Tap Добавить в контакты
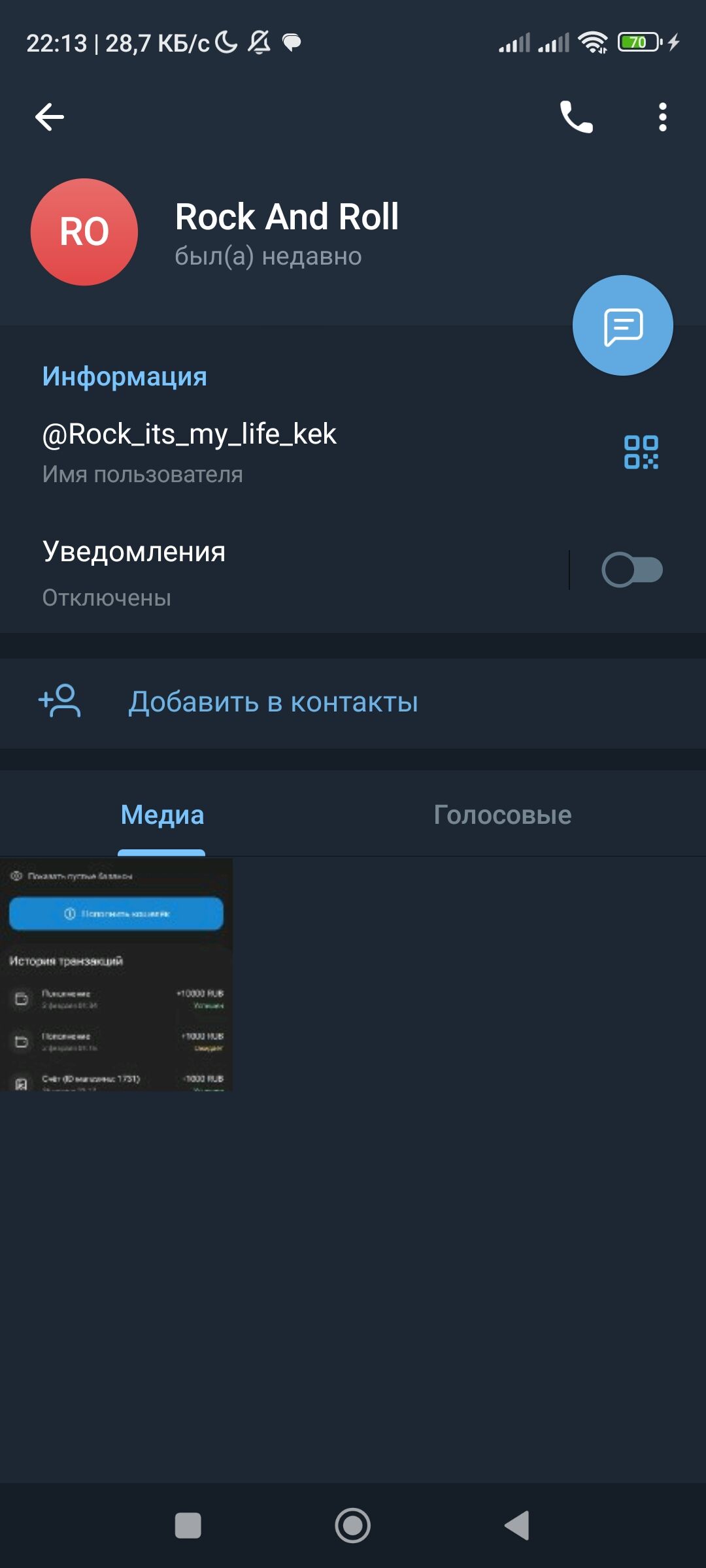This screenshot has height=1568, width=706. tap(273, 702)
